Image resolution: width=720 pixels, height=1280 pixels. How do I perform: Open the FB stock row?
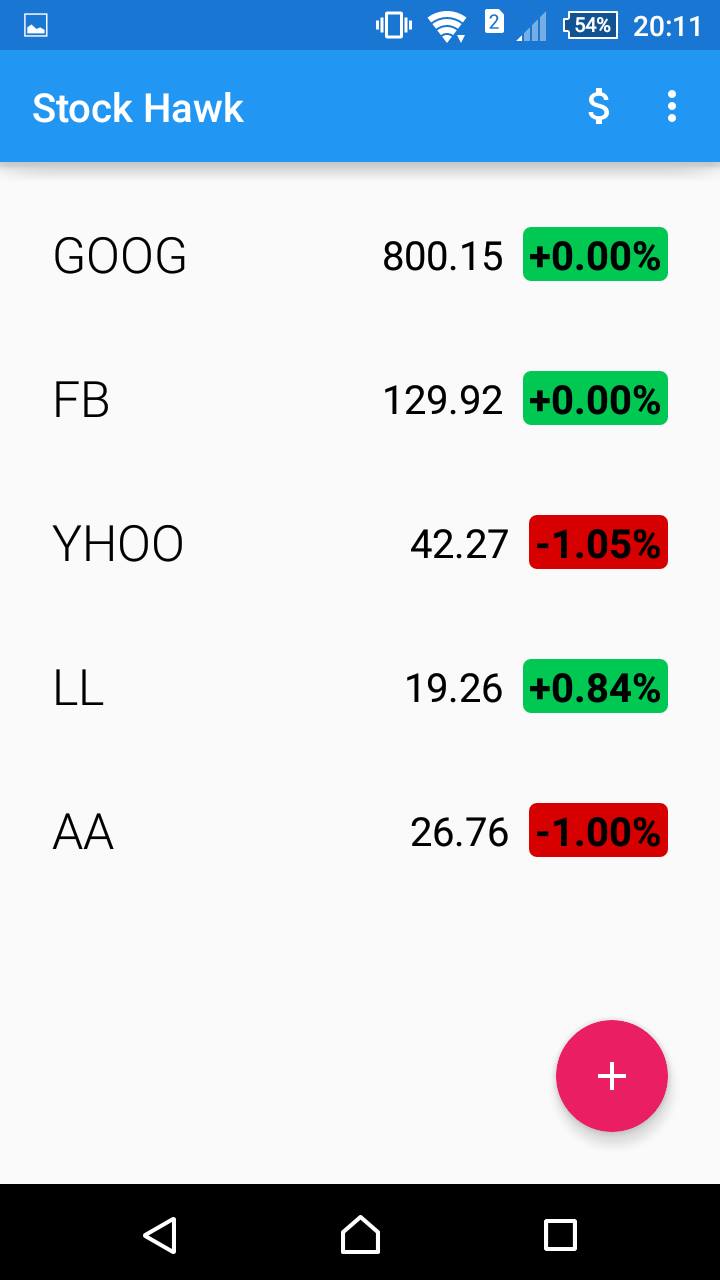[x=360, y=399]
